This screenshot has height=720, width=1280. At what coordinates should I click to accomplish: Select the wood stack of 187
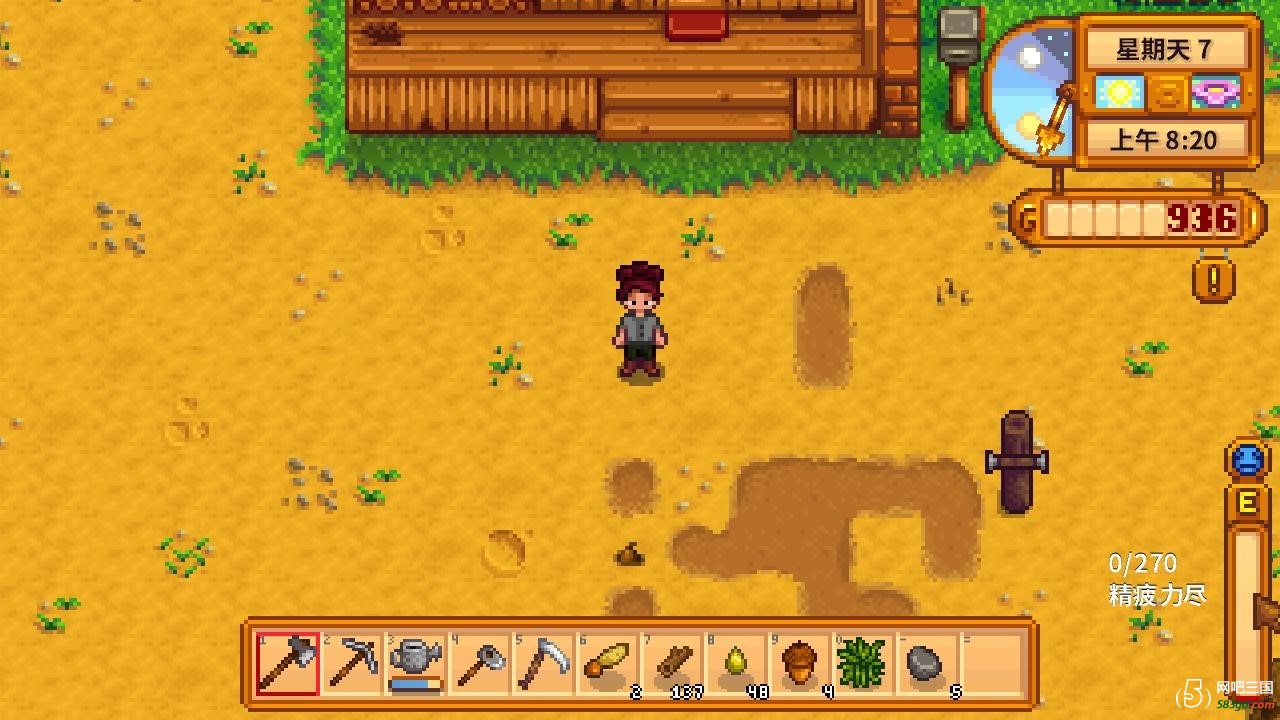tap(672, 663)
